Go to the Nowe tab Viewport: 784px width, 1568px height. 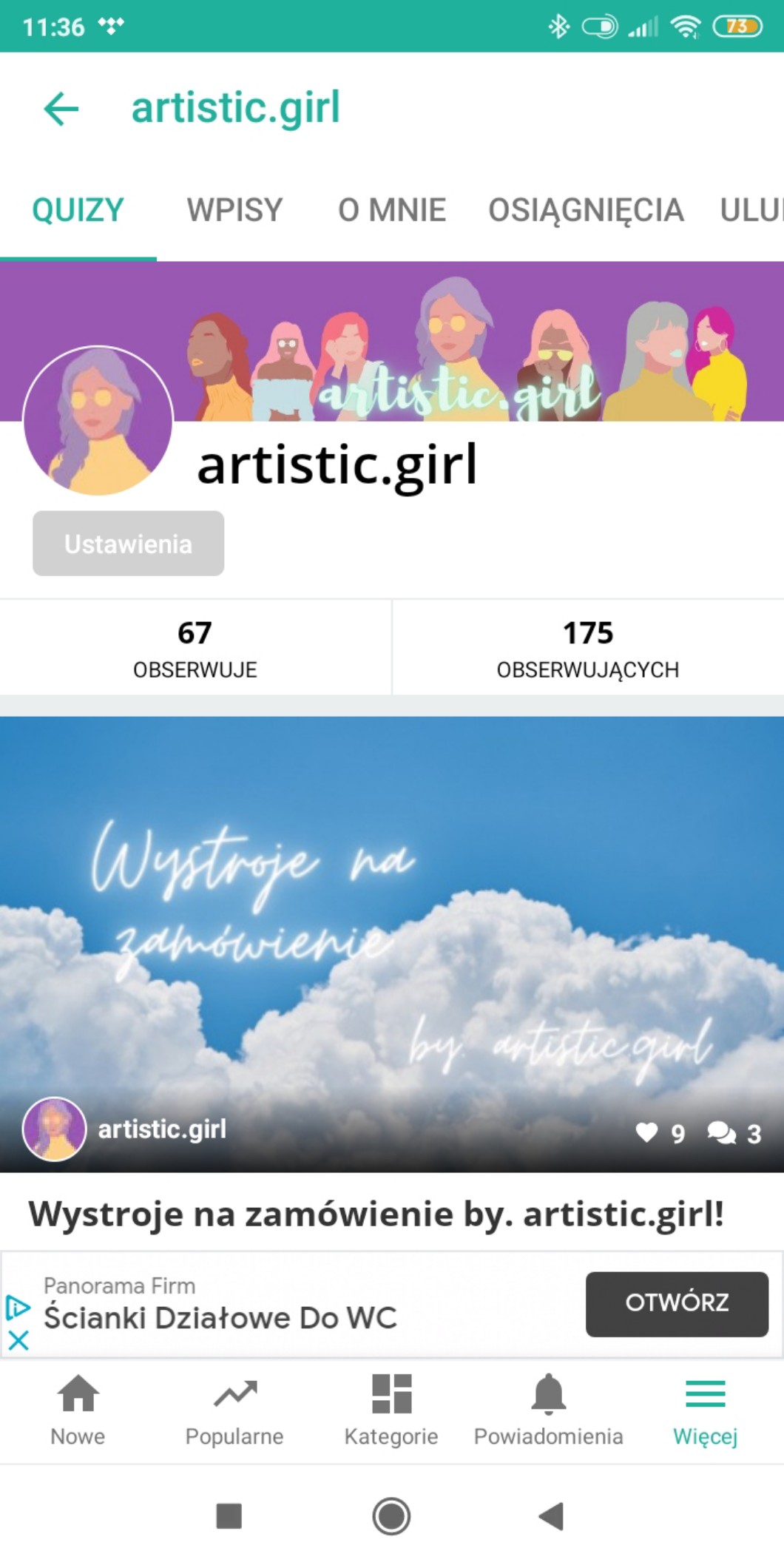pos(78,1410)
